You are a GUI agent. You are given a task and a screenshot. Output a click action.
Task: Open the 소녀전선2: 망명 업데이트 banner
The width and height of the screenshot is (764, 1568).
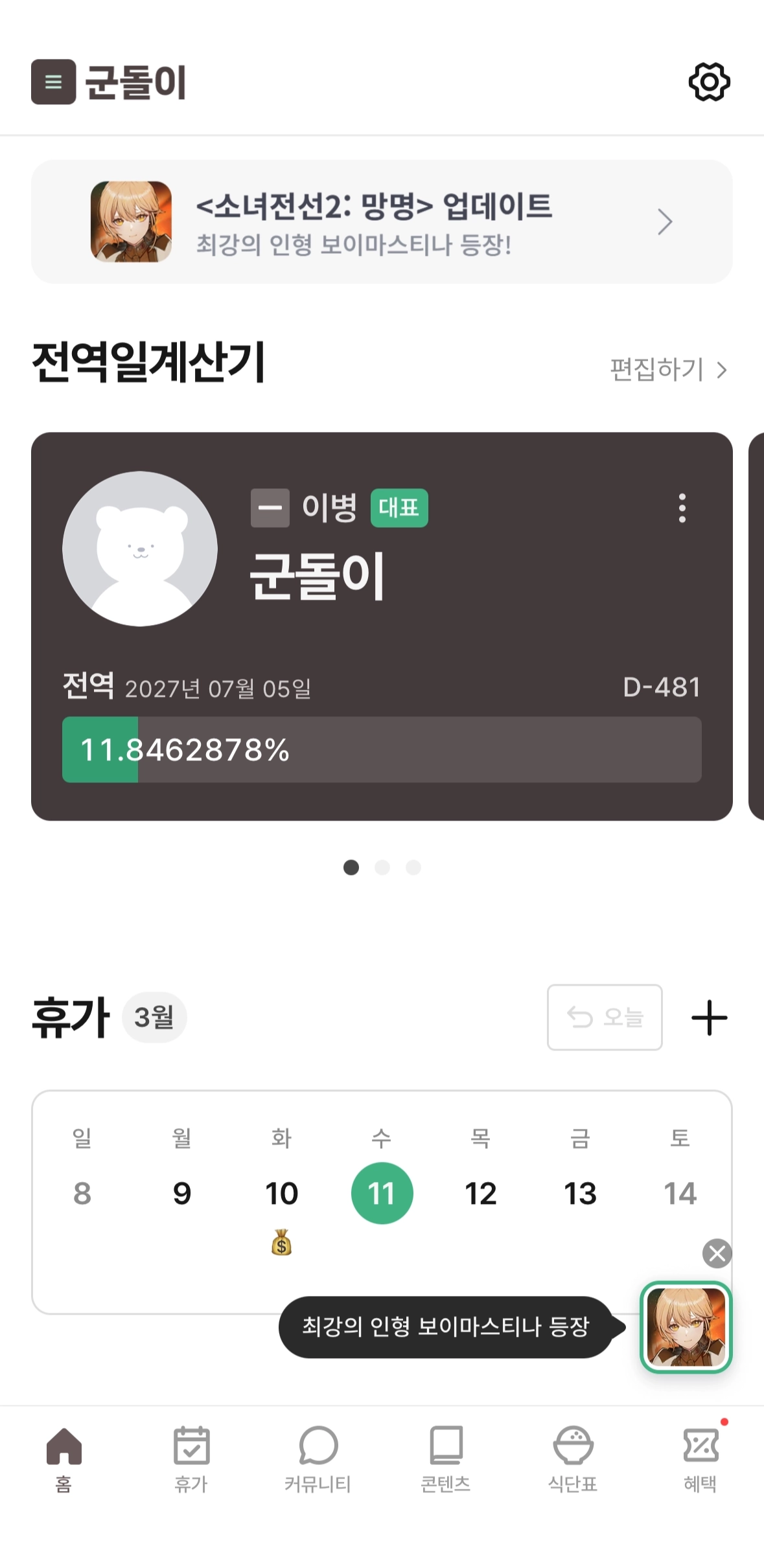[x=382, y=222]
